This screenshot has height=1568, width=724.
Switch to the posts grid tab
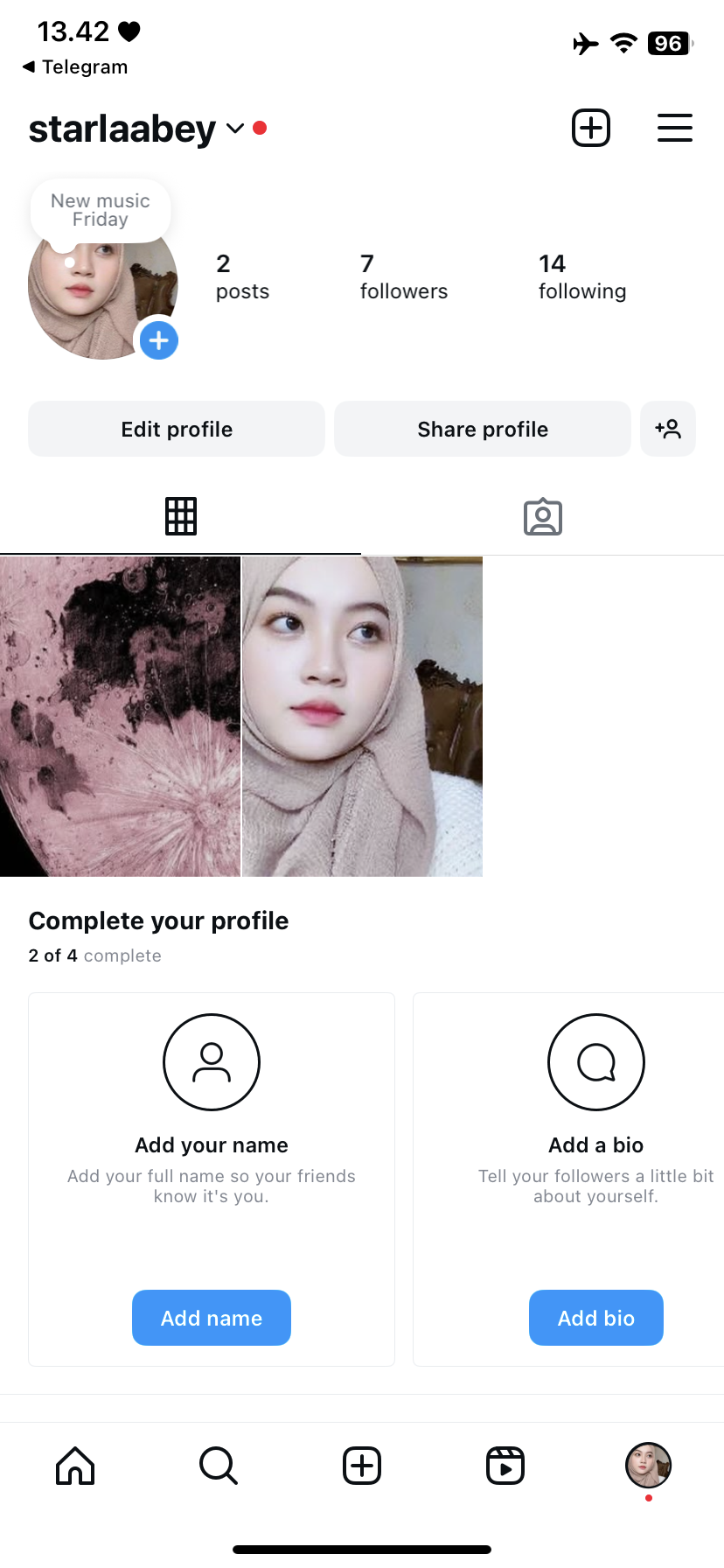click(181, 516)
